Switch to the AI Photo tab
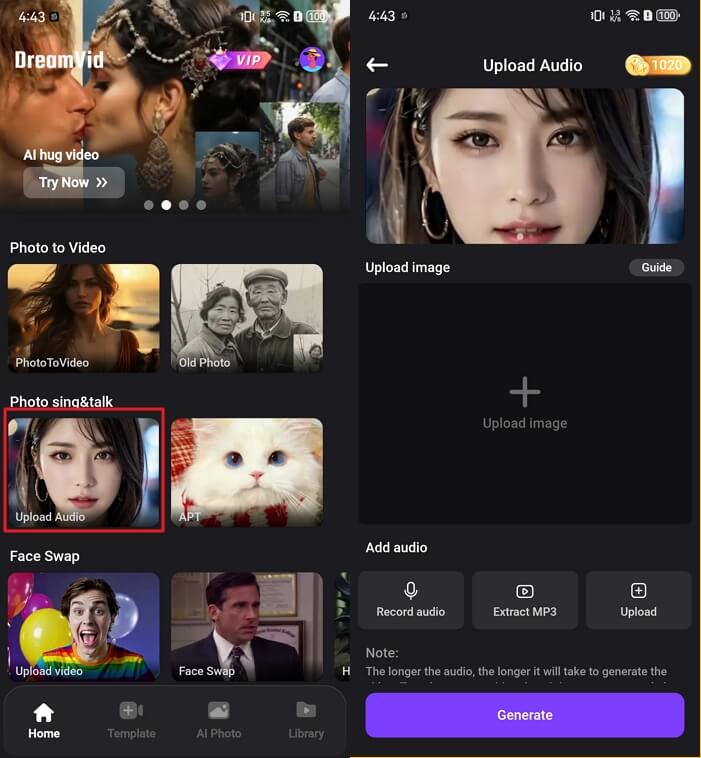 (x=218, y=720)
